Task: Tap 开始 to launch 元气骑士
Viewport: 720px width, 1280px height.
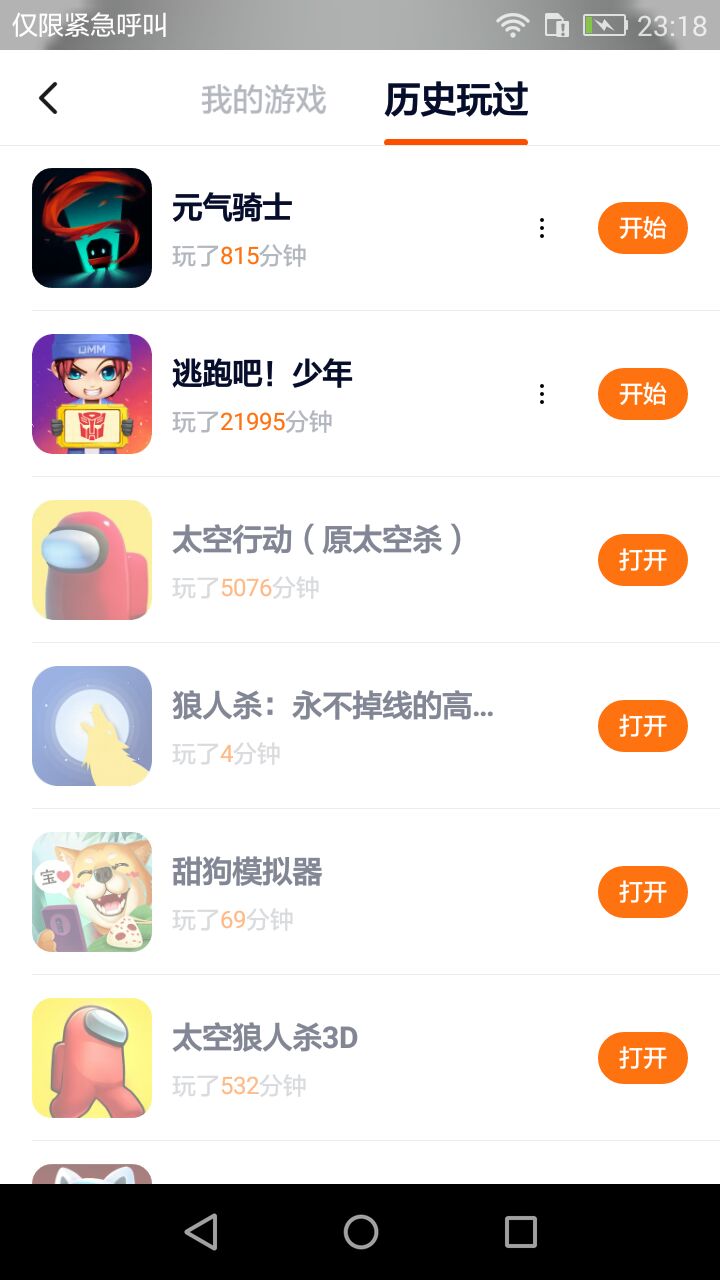Action: 642,228
